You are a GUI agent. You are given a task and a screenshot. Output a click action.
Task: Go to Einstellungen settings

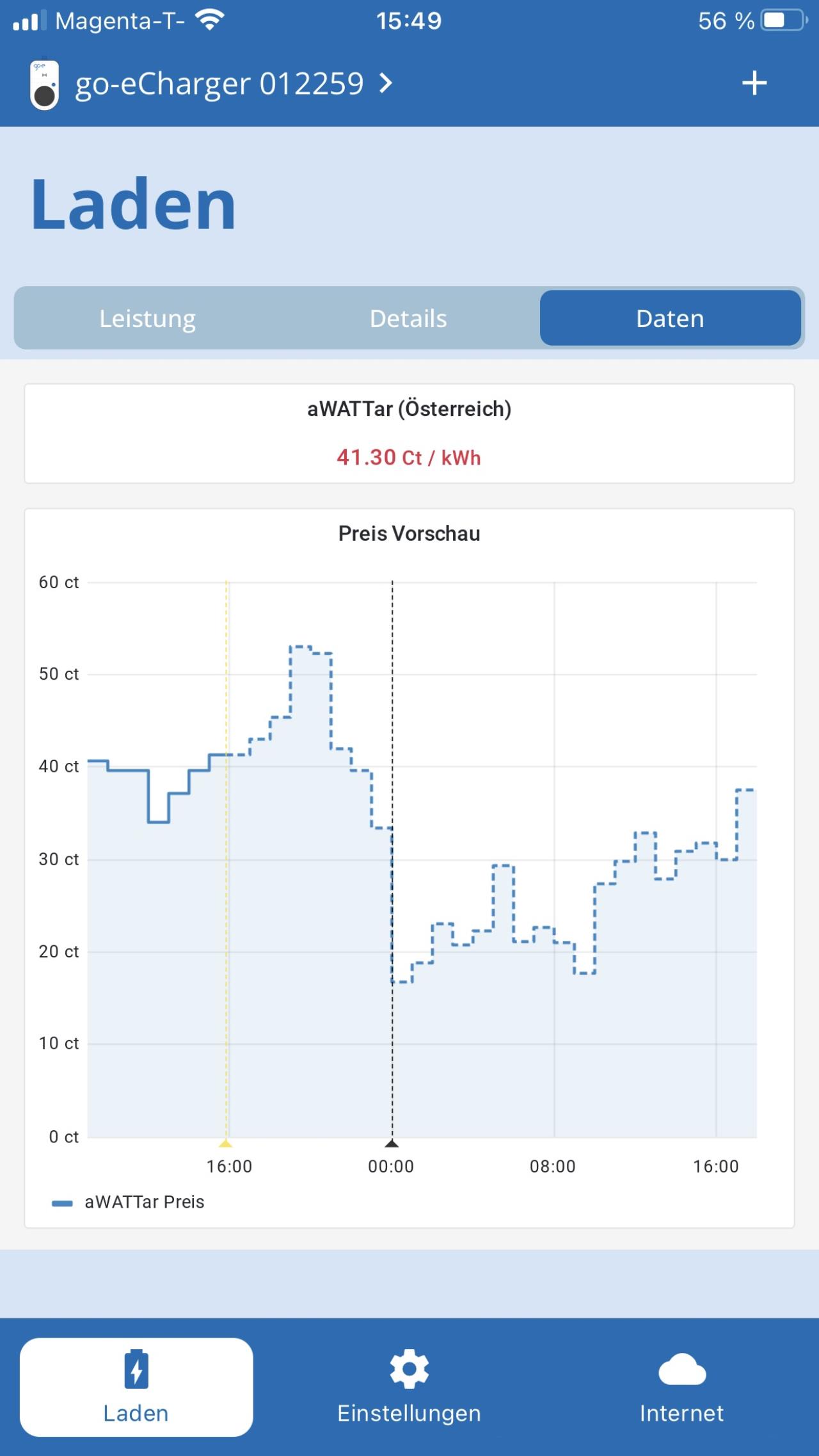pyautogui.click(x=409, y=1387)
